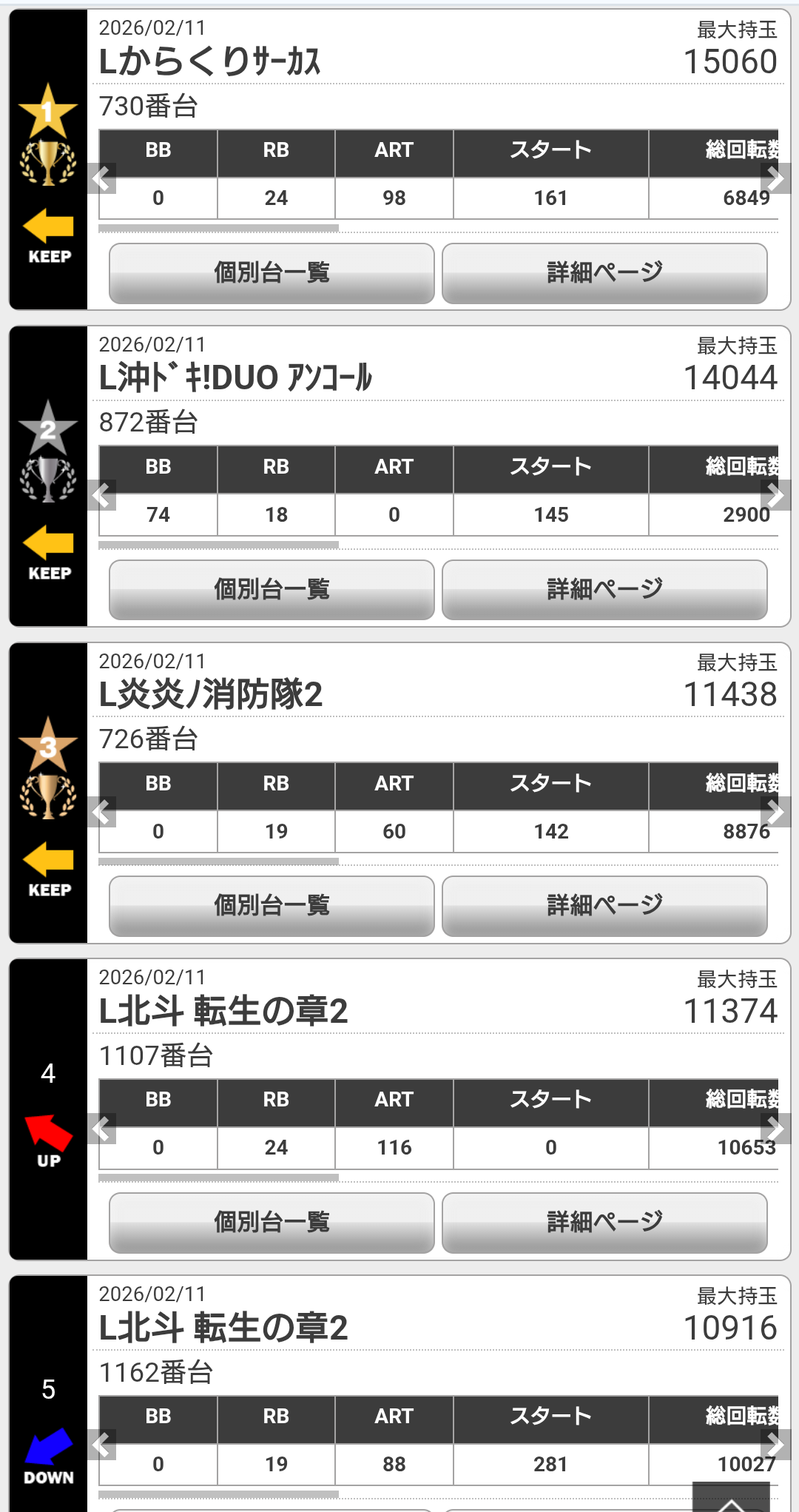Tap left arrow on 1107番台 data table
This screenshot has width=799, height=1512.
click(102, 1129)
